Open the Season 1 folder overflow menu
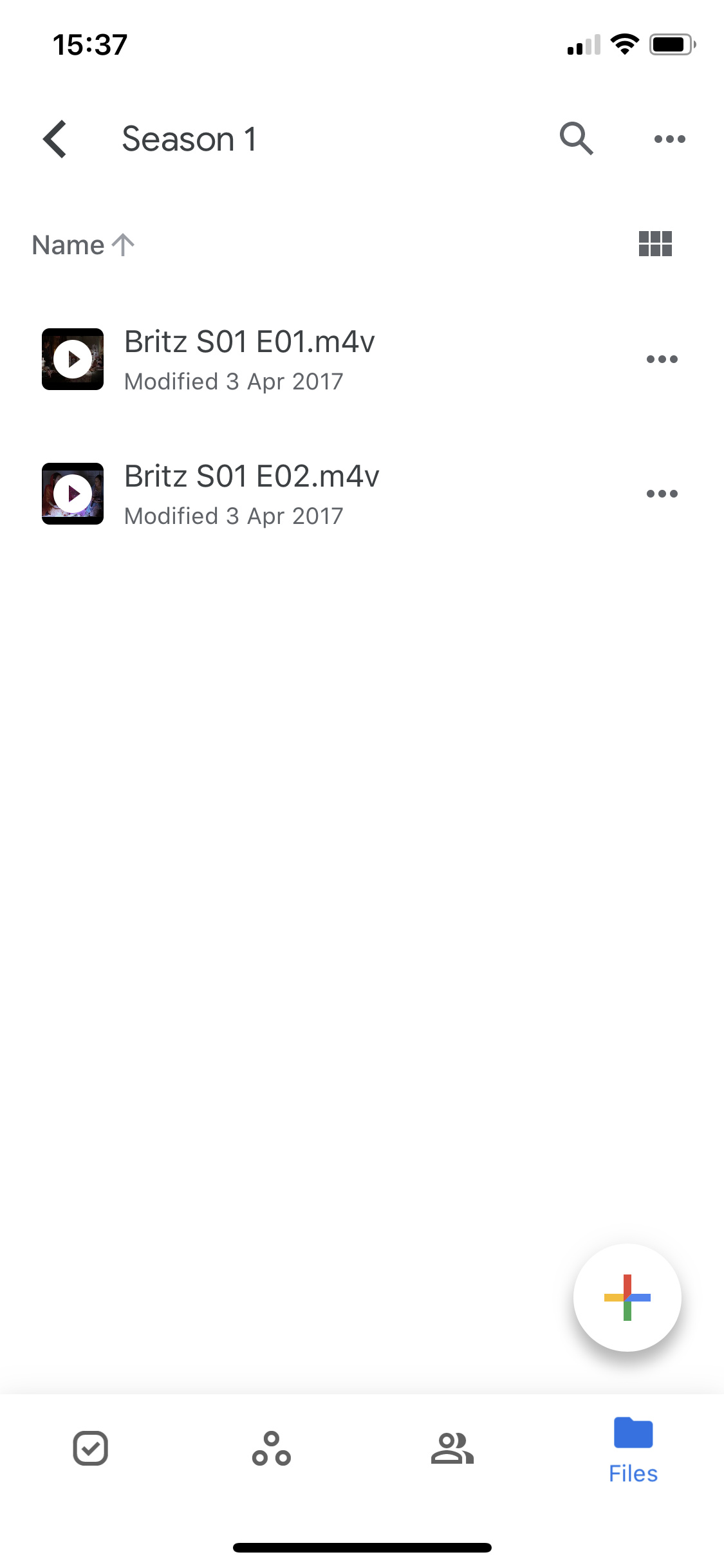The width and height of the screenshot is (724, 1568). pyautogui.click(x=669, y=139)
